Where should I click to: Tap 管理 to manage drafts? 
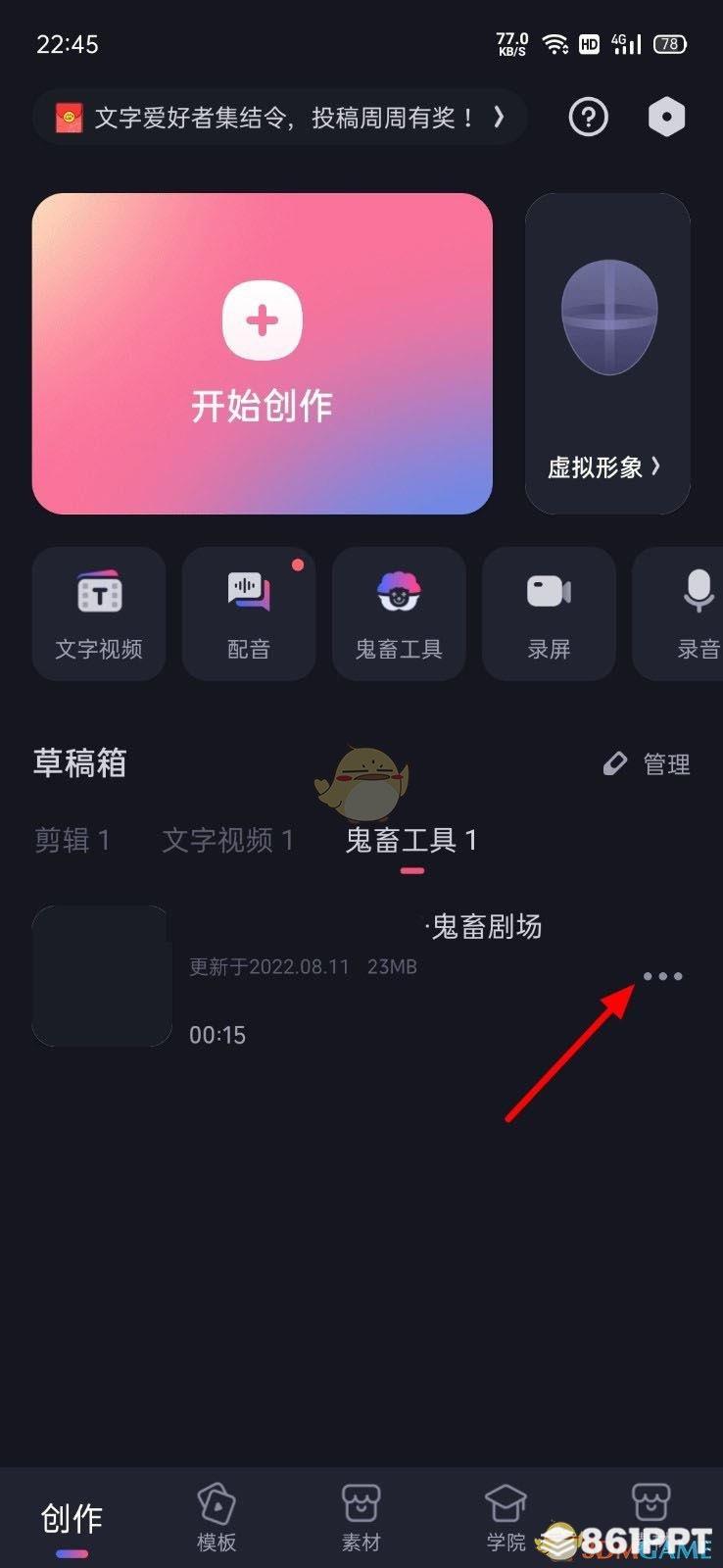(648, 764)
